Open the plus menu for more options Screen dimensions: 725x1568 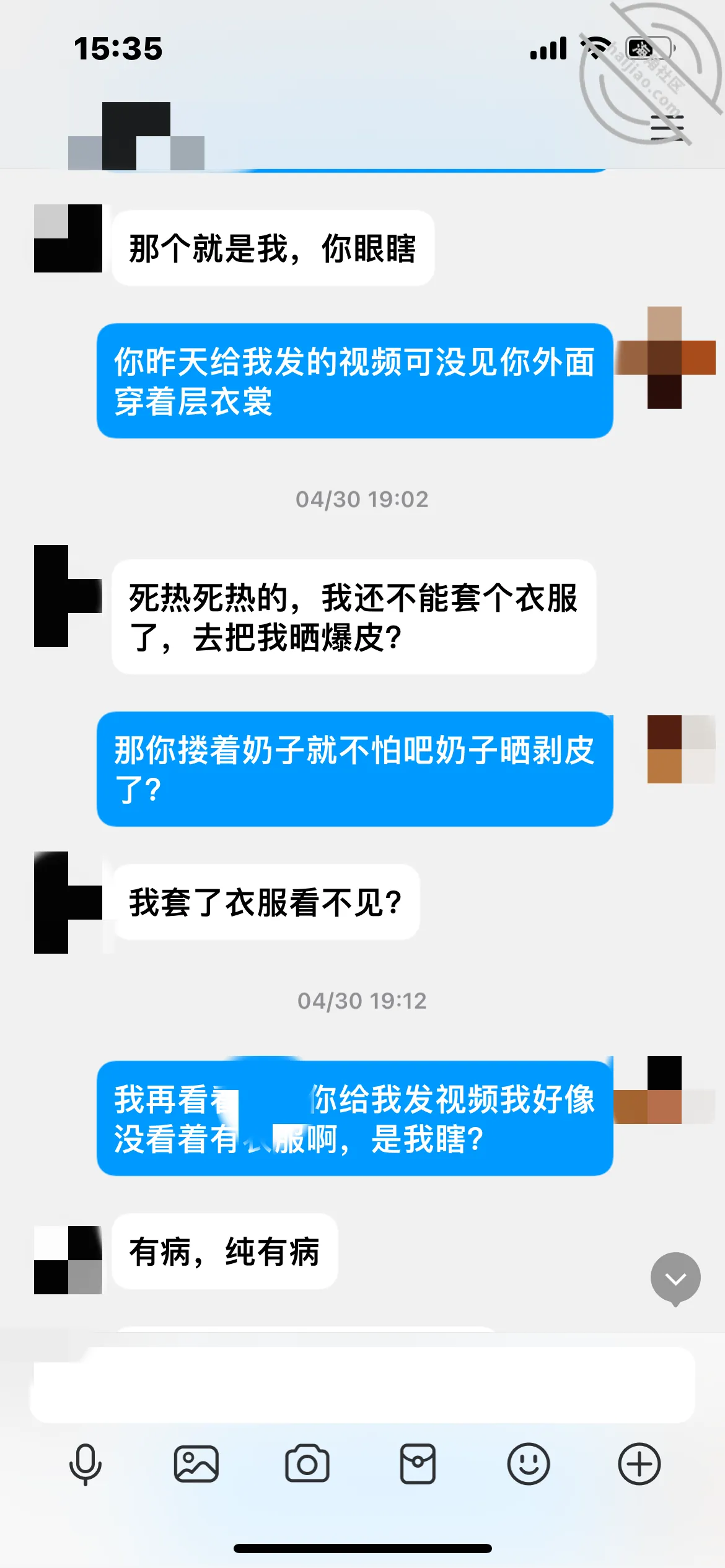pos(639,1465)
